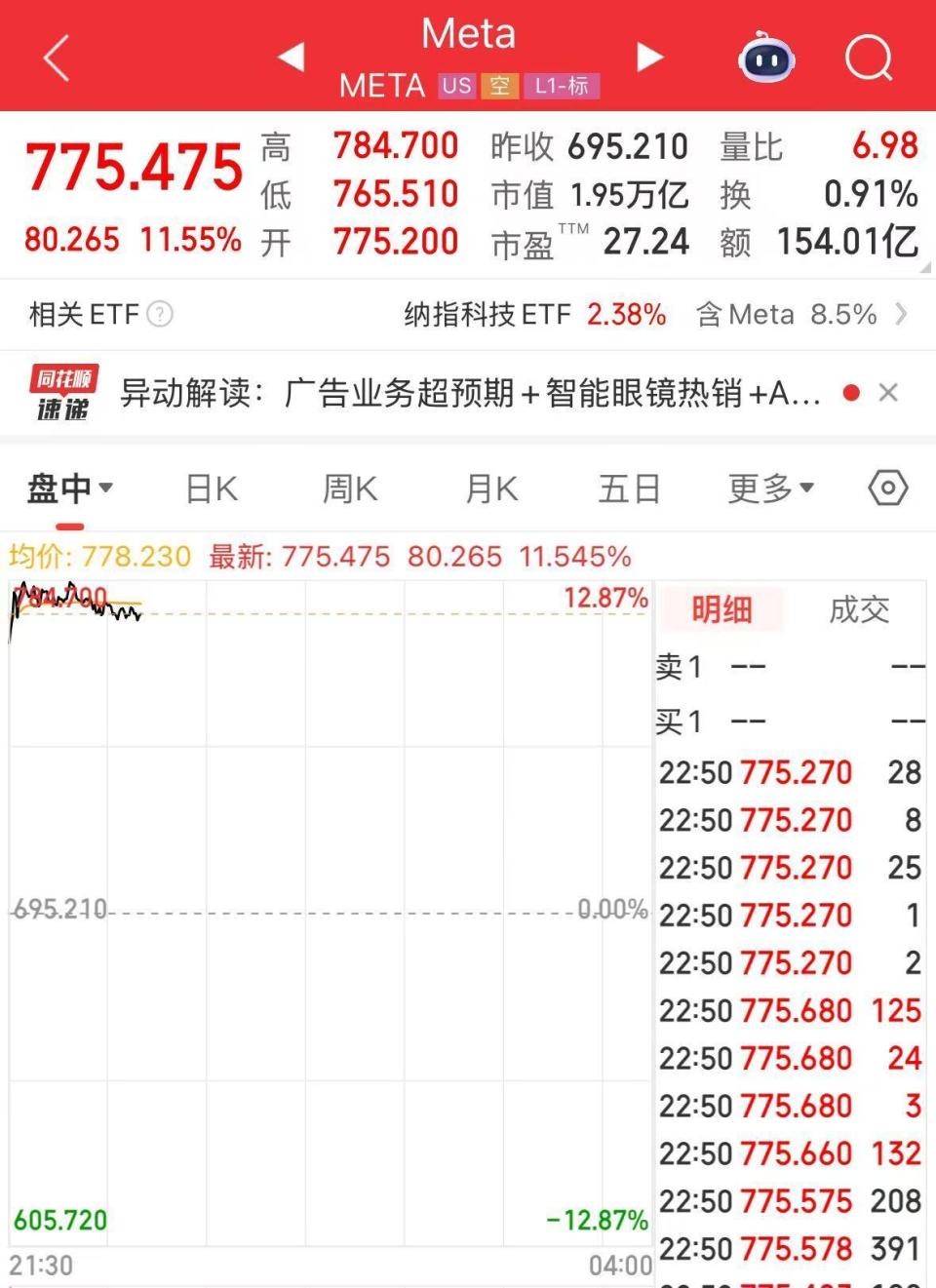Switch to previous stock with left triangle

291,57
